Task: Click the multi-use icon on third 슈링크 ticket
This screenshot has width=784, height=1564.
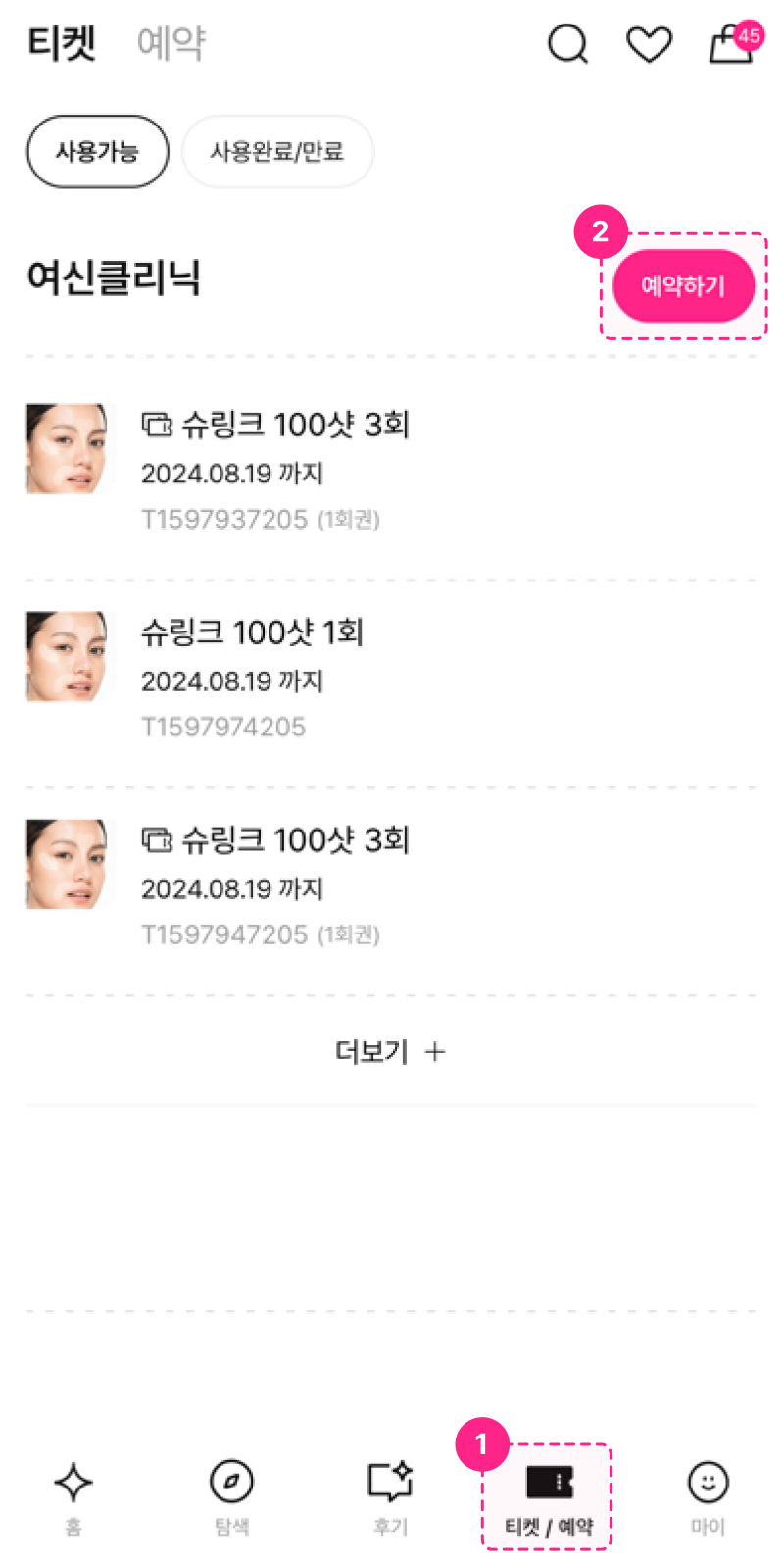Action: [x=157, y=837]
